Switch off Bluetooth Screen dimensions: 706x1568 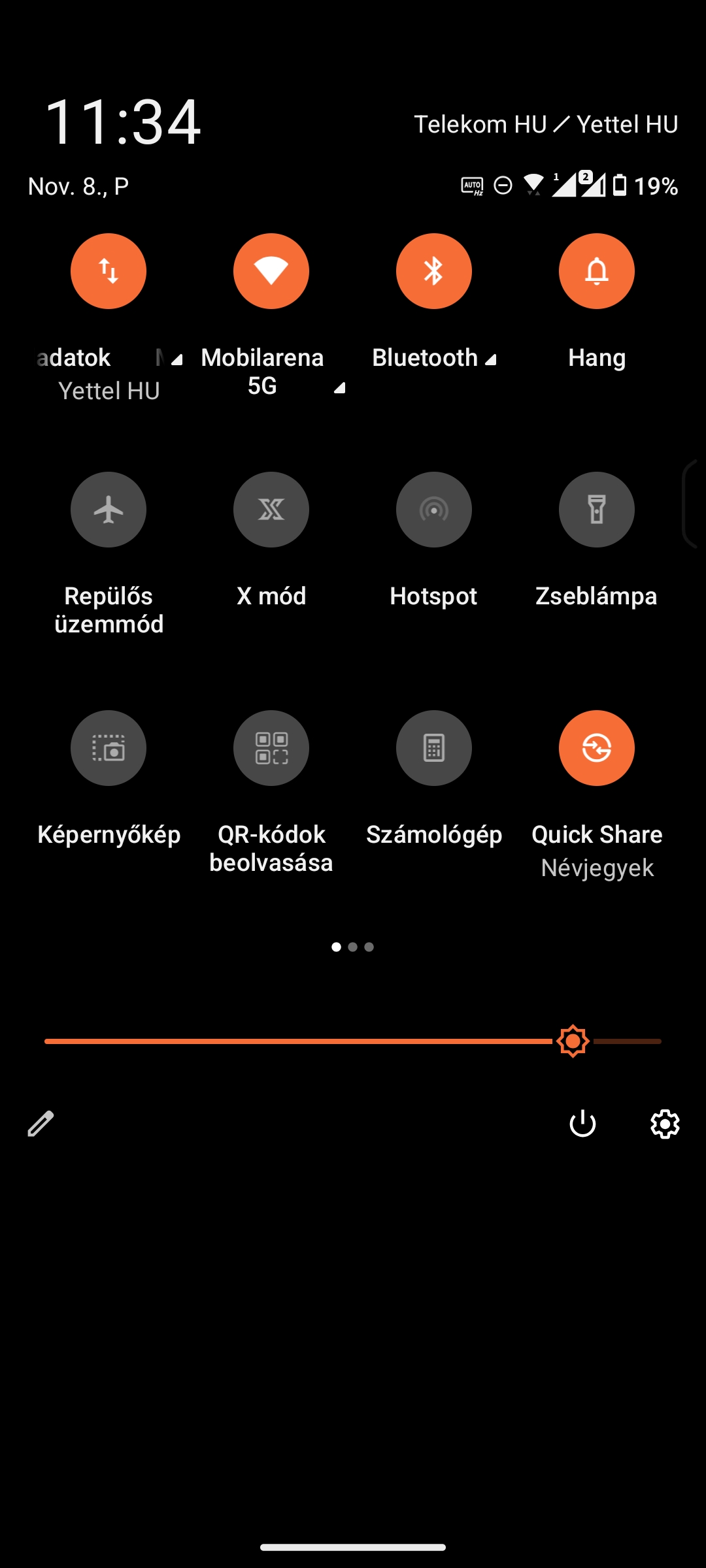click(x=434, y=271)
